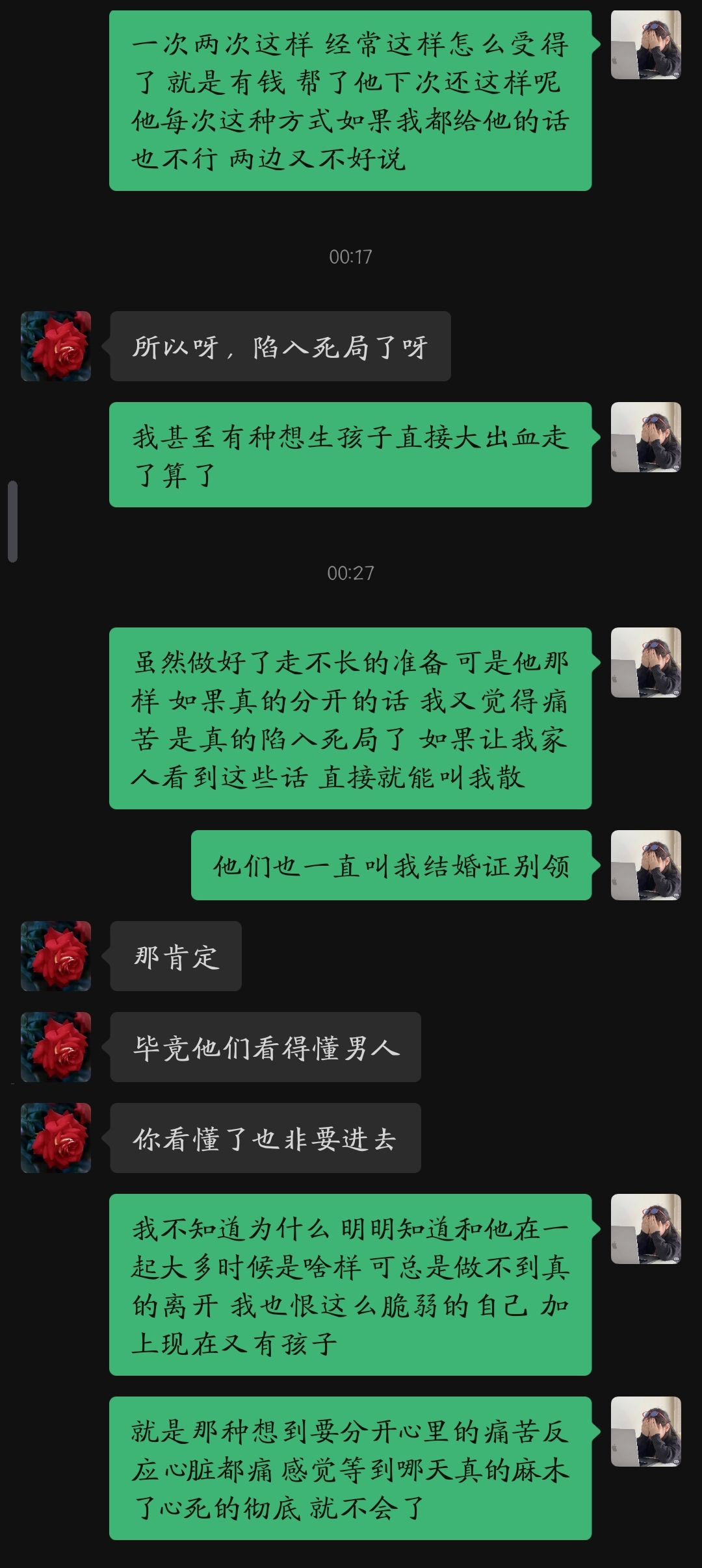702x1568 pixels.
Task: Open rose avatar next to "那肯定" message
Action: 56,955
